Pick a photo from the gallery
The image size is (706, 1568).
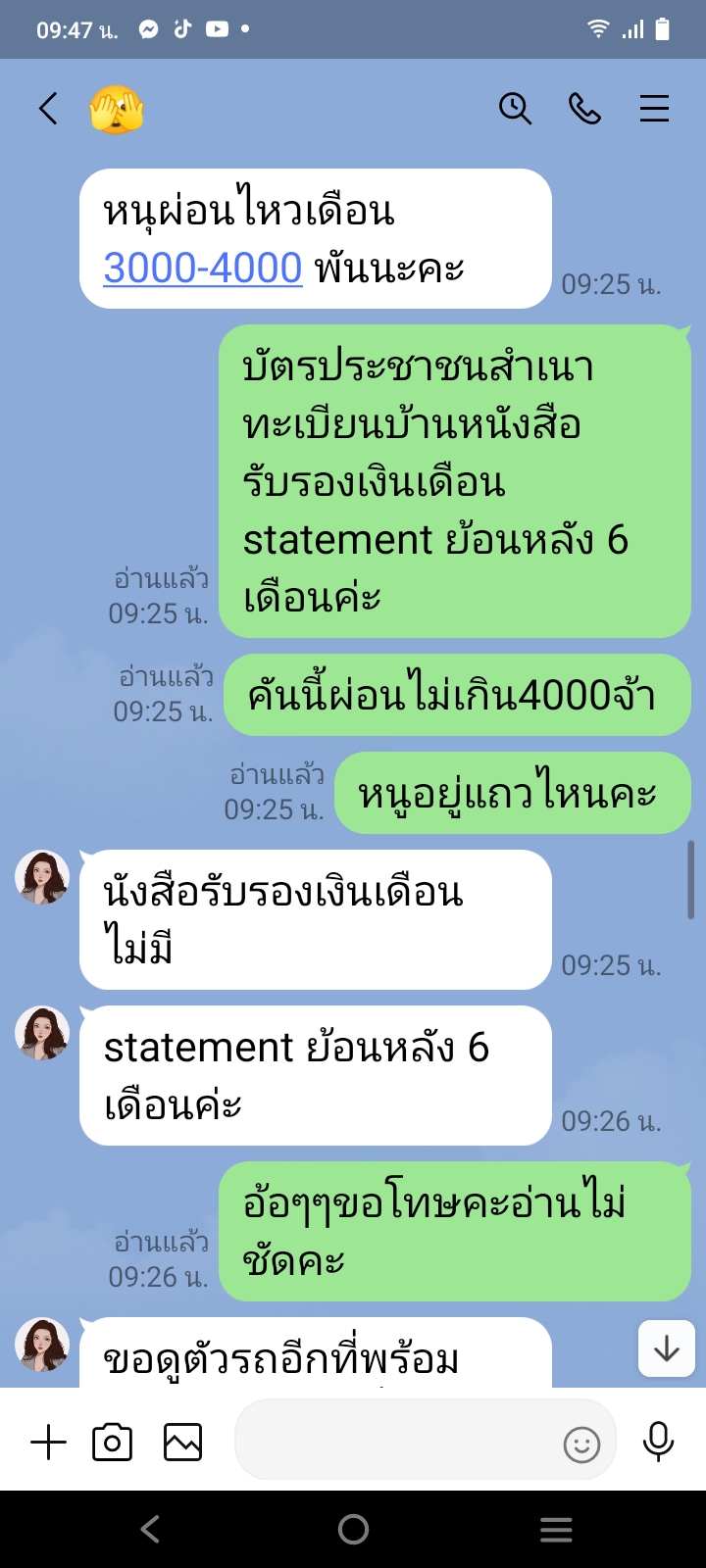point(182,1443)
